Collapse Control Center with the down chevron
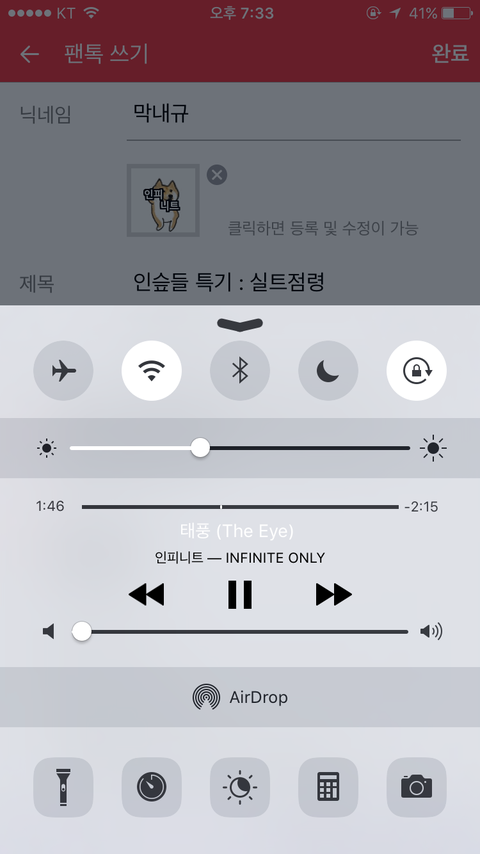Screen dimensions: 480x854 [x=240, y=324]
